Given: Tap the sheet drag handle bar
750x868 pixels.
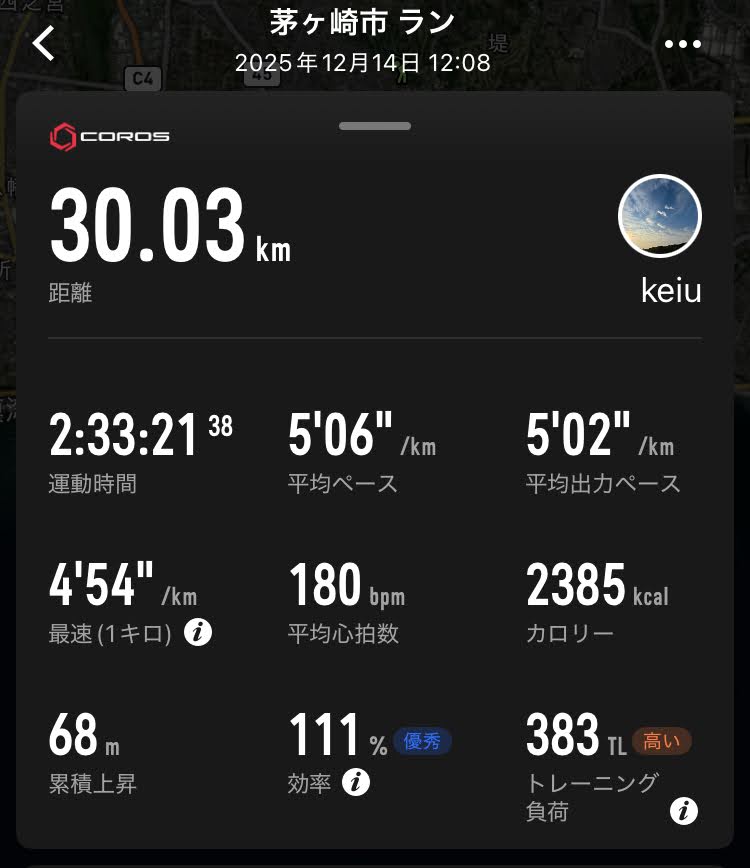Looking at the screenshot, I should pos(375,126).
